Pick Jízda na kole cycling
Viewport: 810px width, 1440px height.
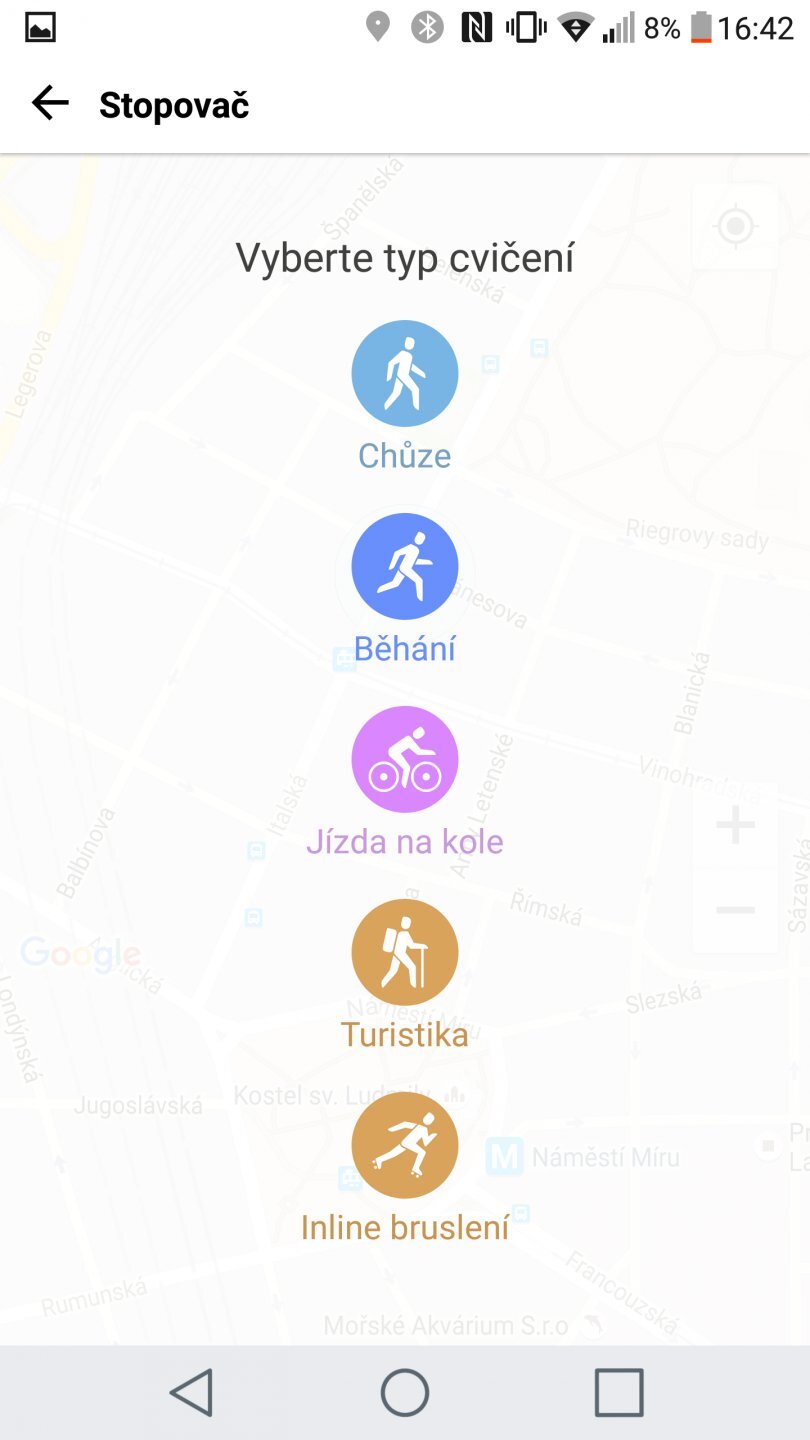pos(404,760)
